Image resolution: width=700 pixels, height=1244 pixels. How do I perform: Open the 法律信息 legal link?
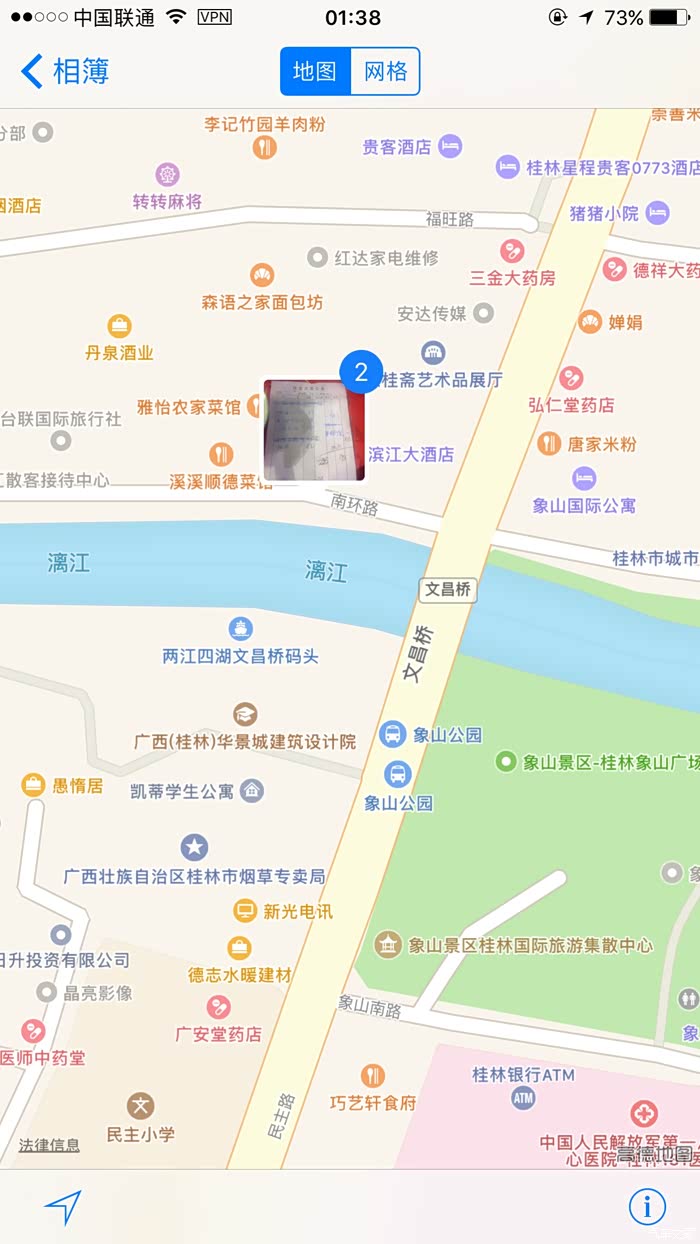(x=49, y=1145)
